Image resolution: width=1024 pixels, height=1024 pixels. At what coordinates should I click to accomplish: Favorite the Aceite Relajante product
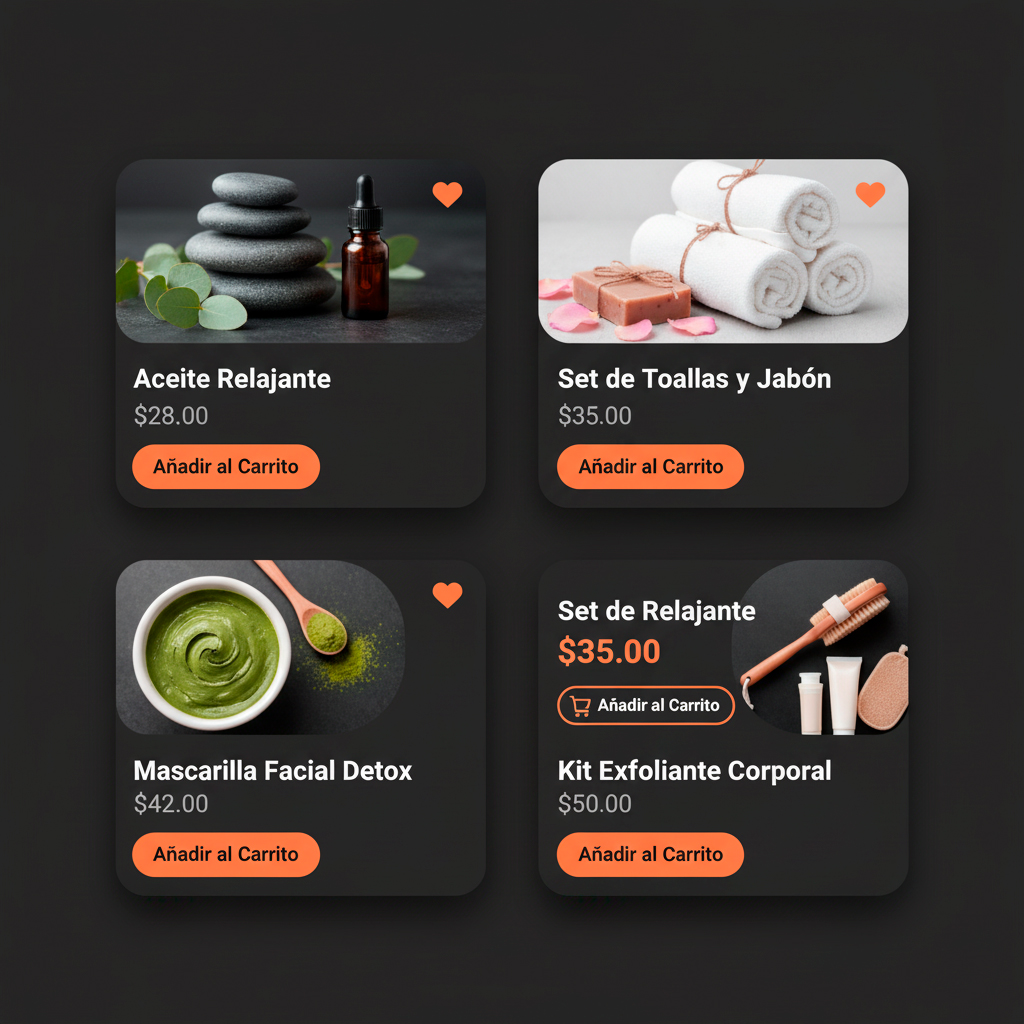pyautogui.click(x=447, y=194)
